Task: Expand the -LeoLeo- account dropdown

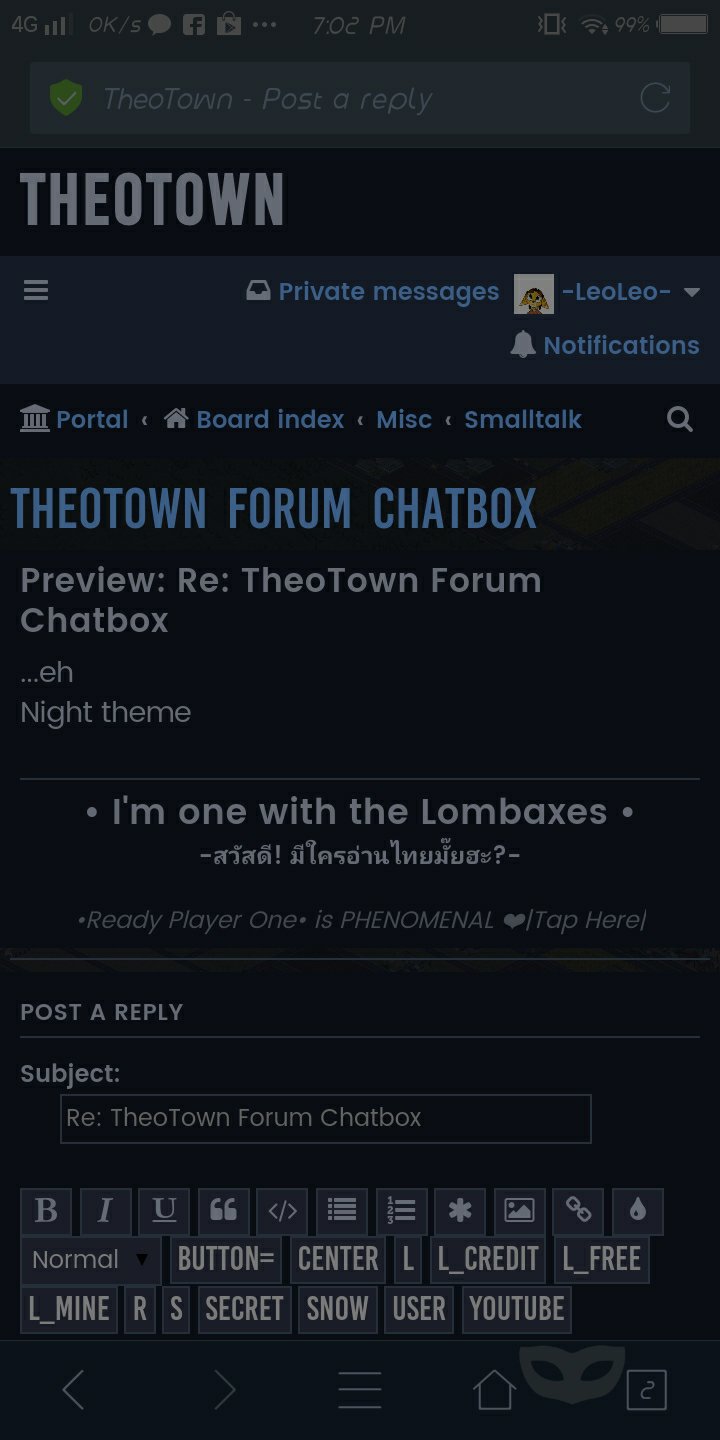Action: click(607, 292)
